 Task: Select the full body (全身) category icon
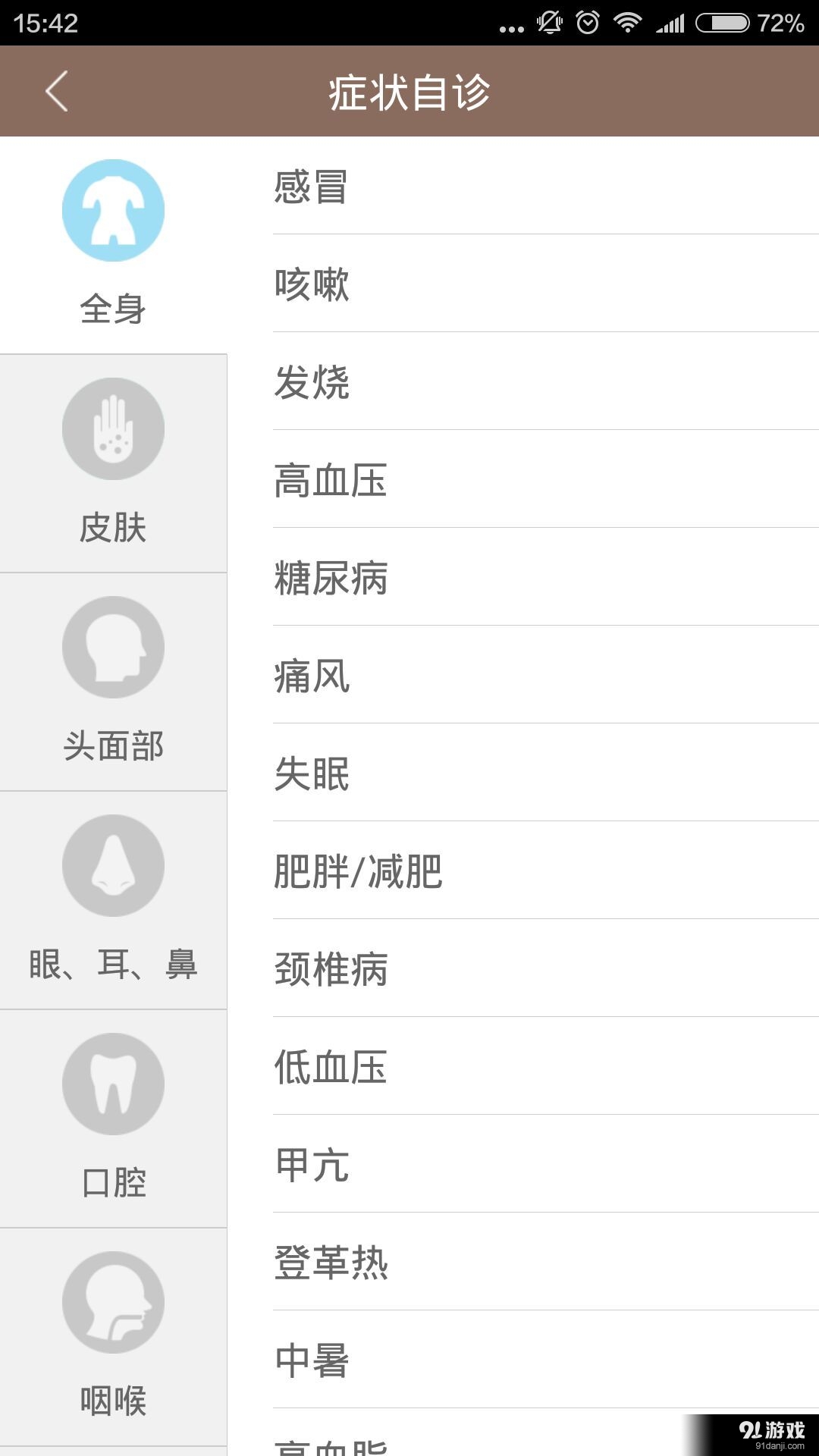pos(114,210)
